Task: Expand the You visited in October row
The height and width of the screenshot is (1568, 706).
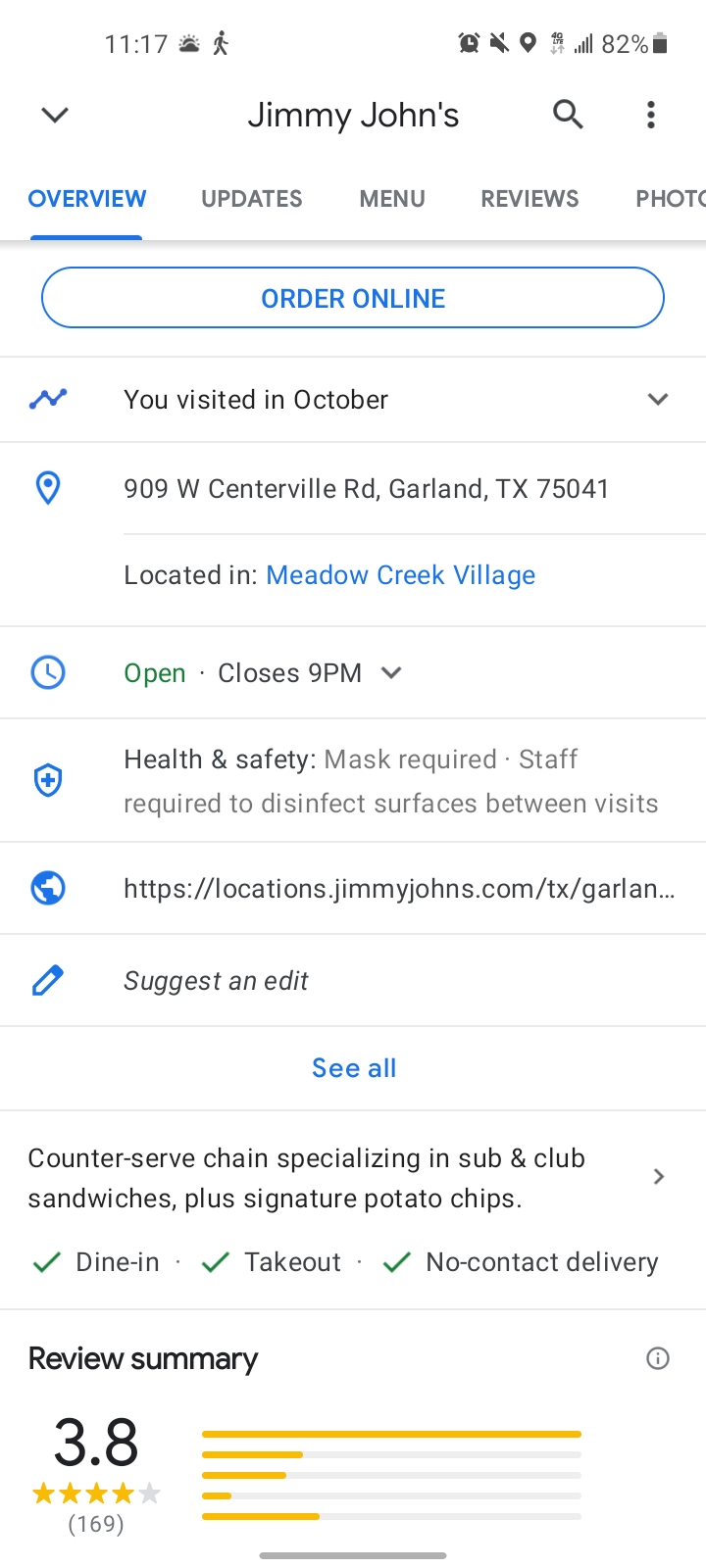Action: tap(658, 399)
